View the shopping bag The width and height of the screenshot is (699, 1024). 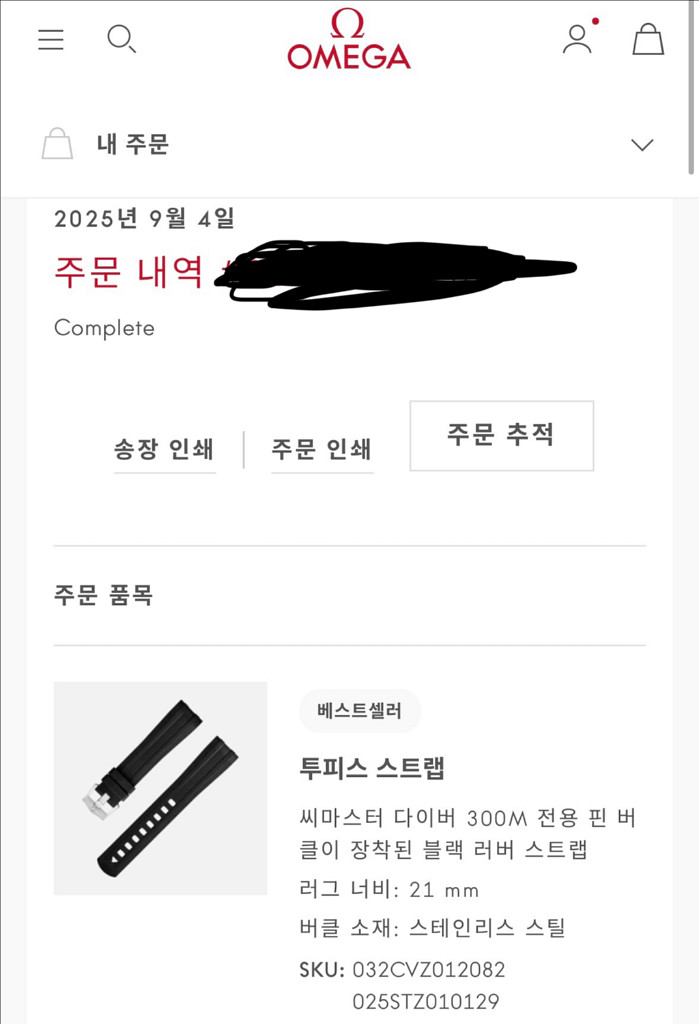click(x=648, y=39)
